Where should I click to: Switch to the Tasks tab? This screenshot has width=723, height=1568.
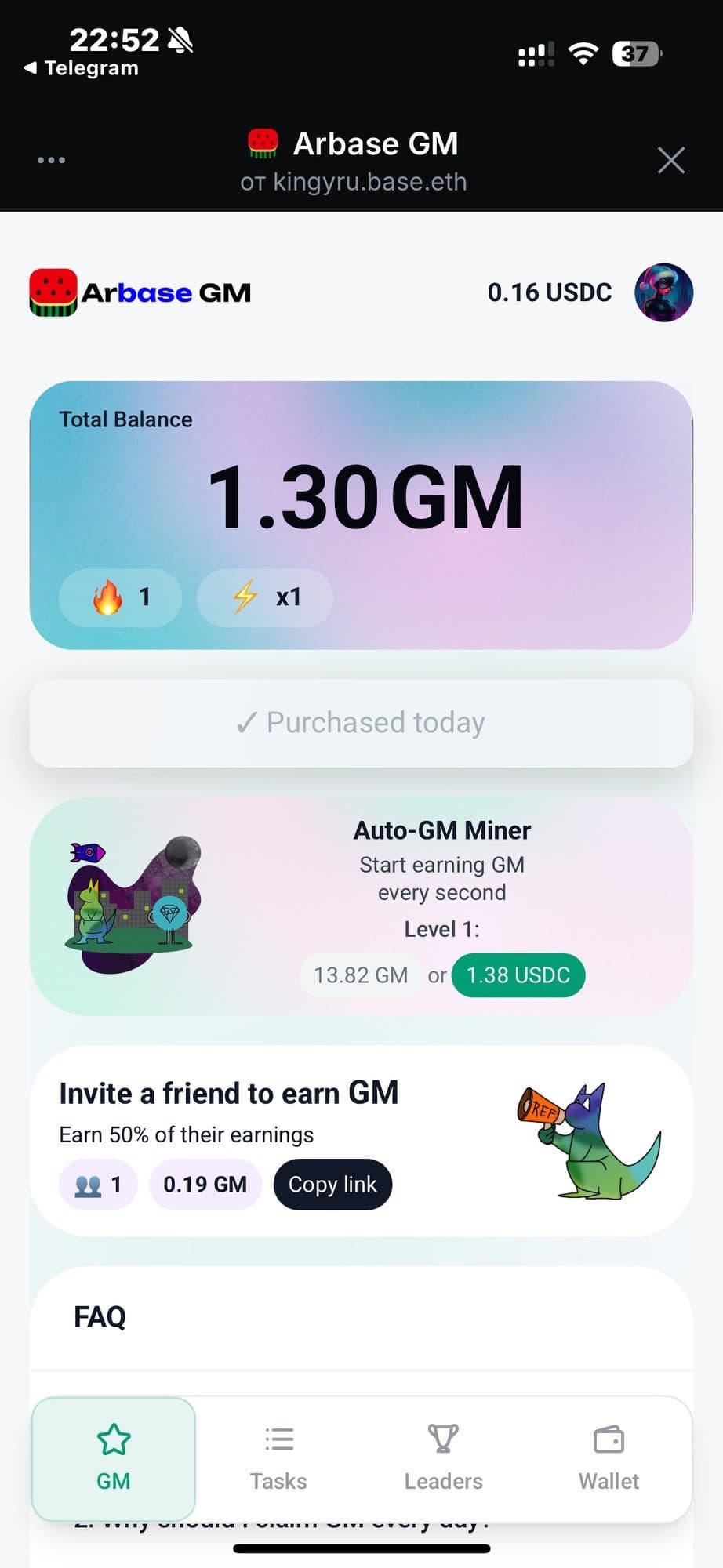tap(278, 1458)
